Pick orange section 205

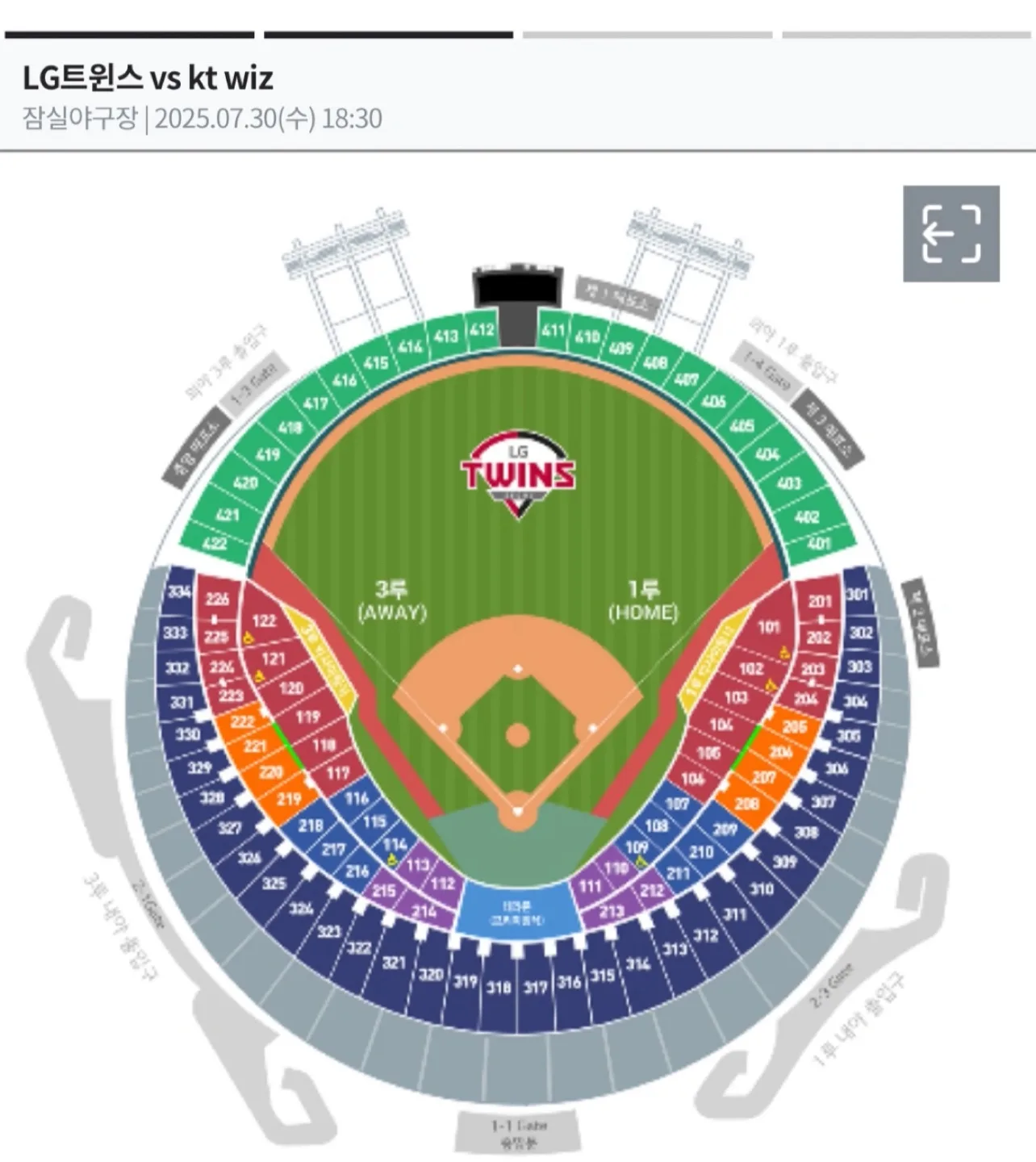(794, 726)
